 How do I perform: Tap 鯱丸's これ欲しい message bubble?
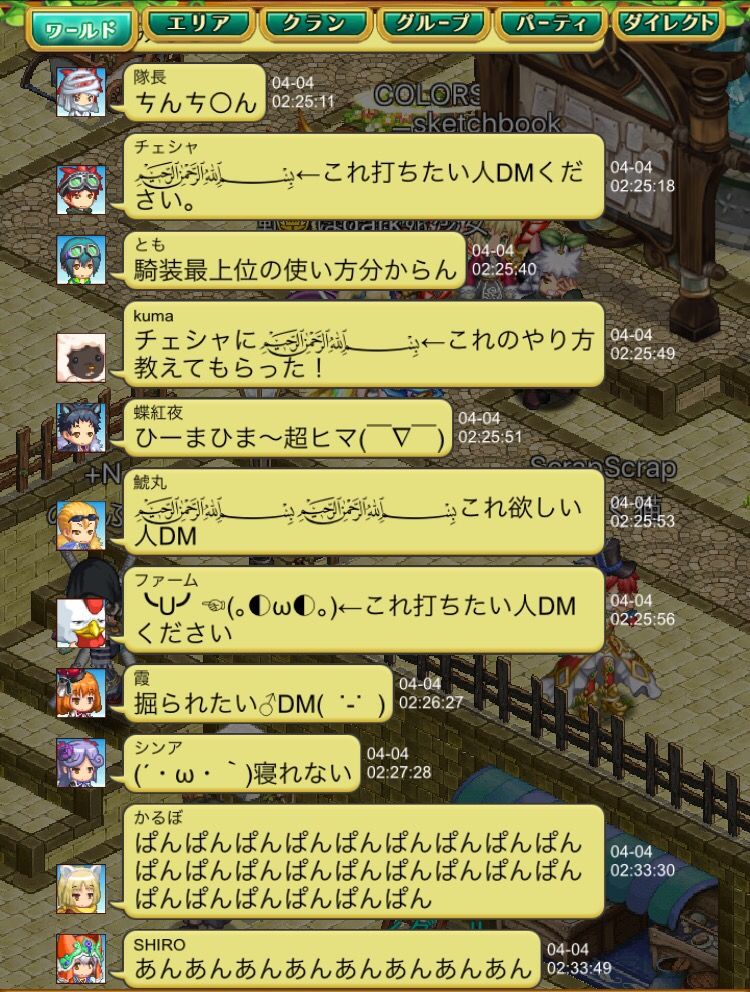tap(360, 512)
